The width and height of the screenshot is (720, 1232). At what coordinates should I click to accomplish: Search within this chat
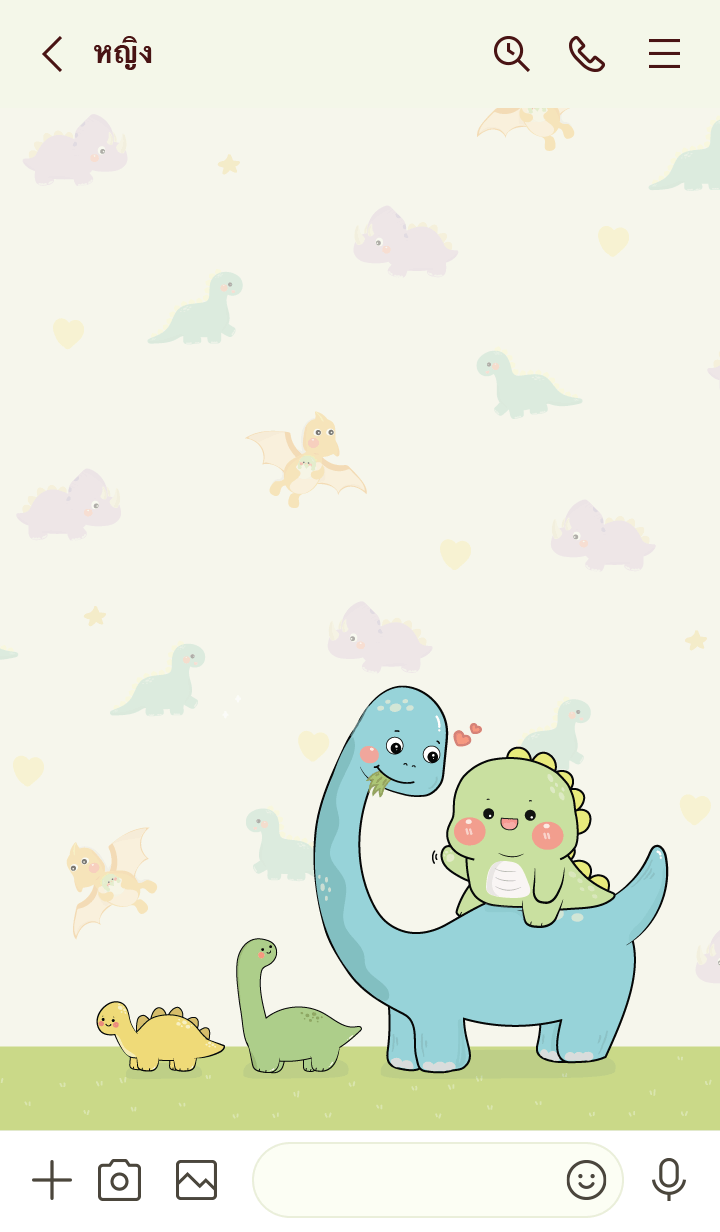[511, 54]
